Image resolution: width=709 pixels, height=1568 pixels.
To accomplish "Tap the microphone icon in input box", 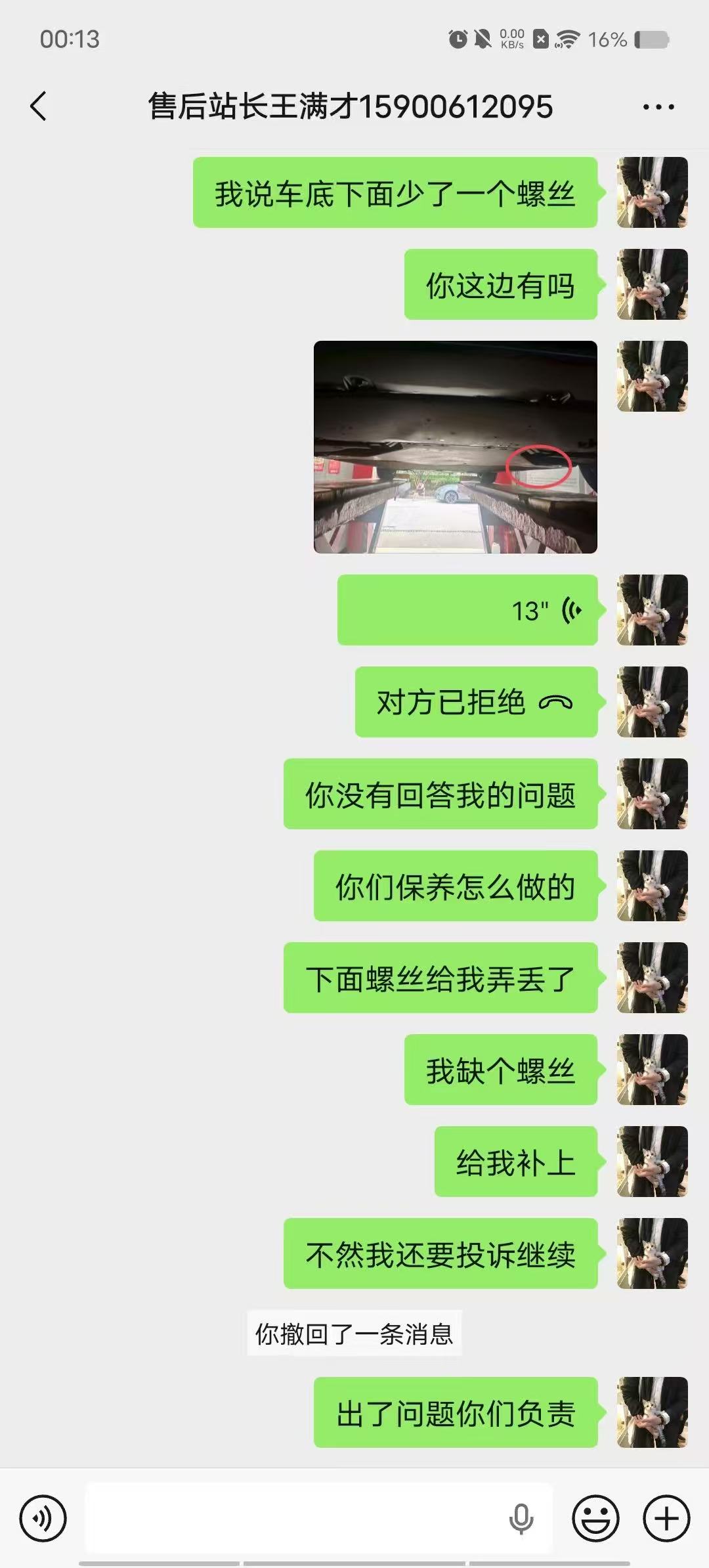I will tap(521, 1518).
